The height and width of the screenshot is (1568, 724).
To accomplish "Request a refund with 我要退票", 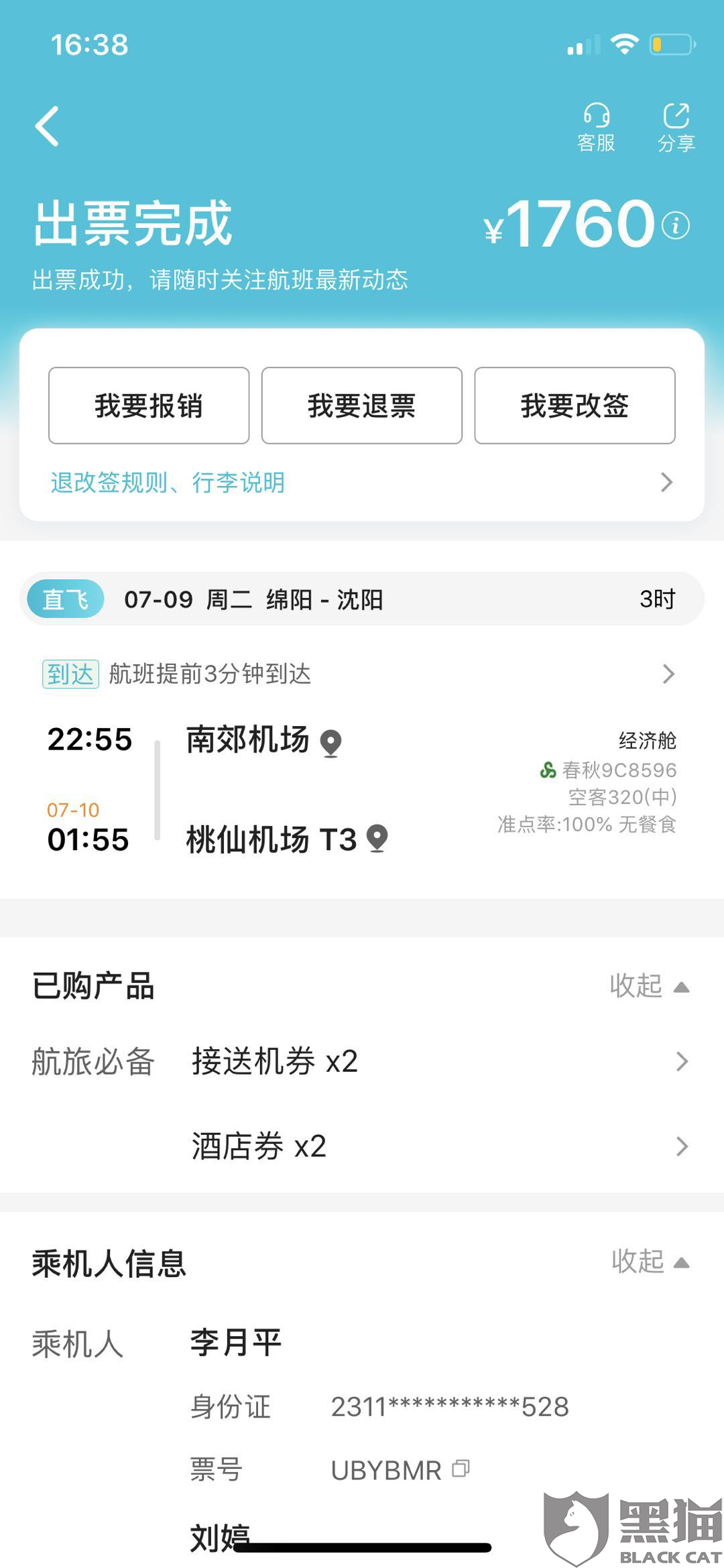I will (x=362, y=406).
